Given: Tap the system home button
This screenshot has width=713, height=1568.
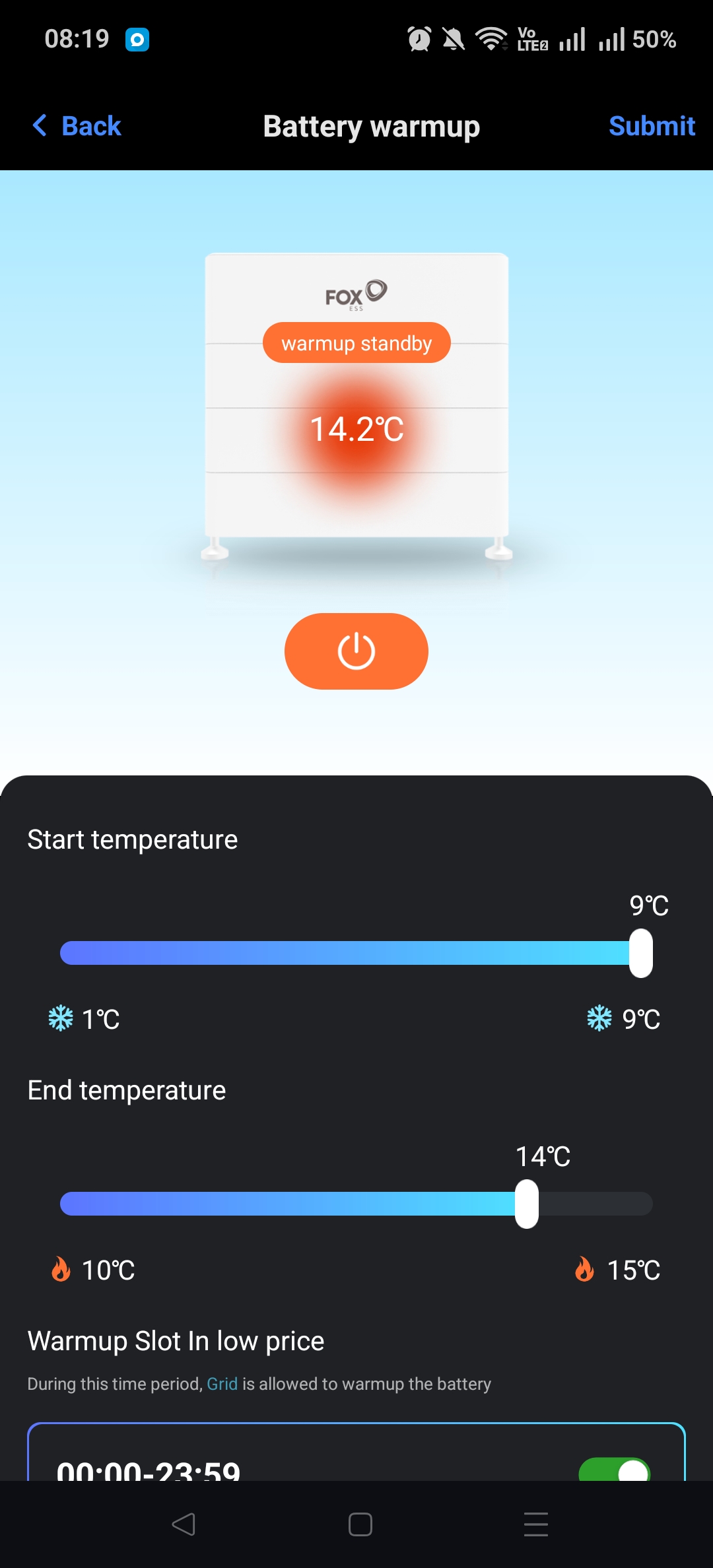Looking at the screenshot, I should pos(360,1524).
